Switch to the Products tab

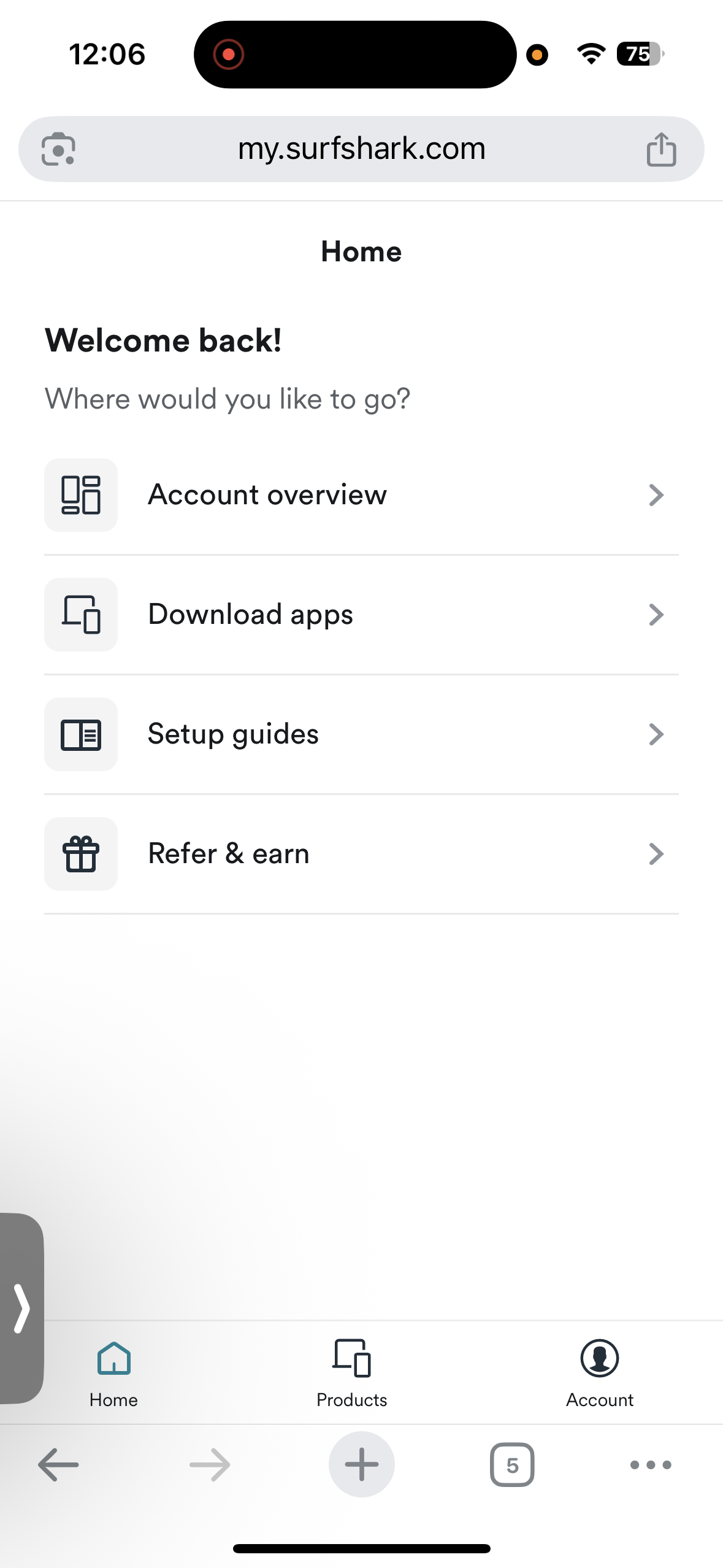351,1374
